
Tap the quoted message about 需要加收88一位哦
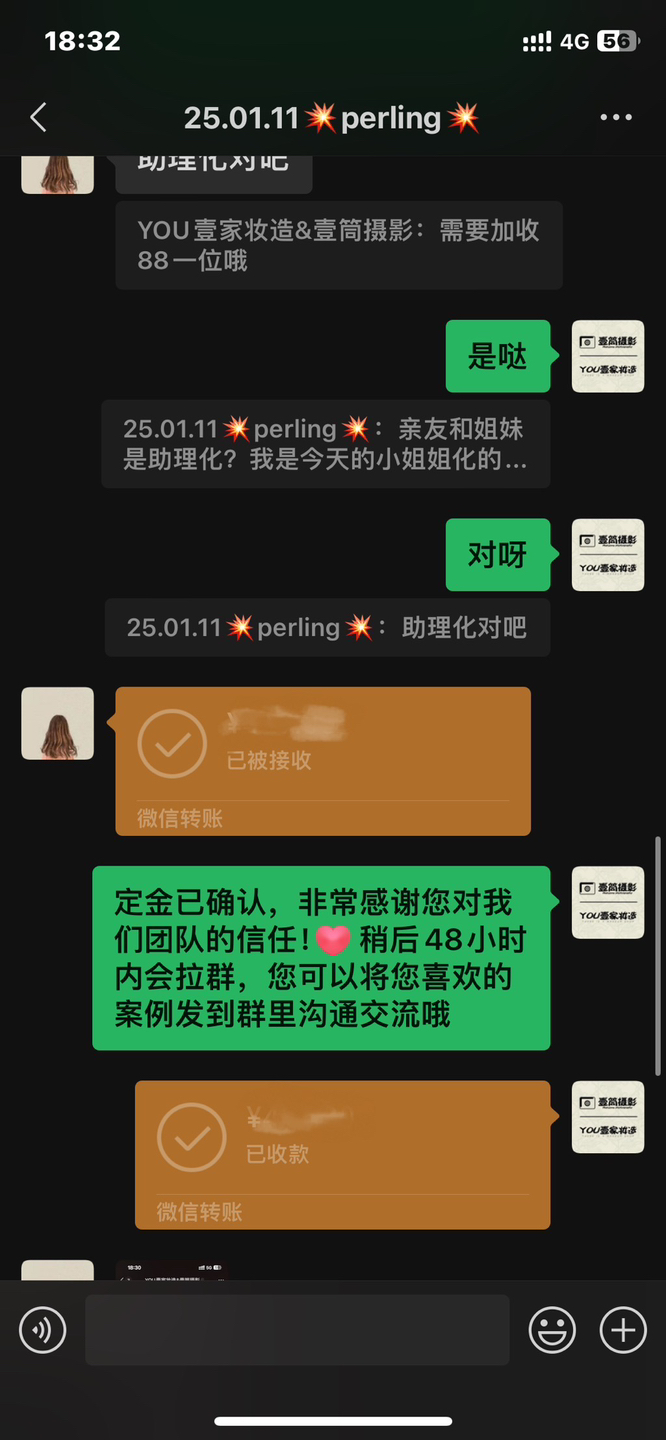pyautogui.click(x=339, y=245)
